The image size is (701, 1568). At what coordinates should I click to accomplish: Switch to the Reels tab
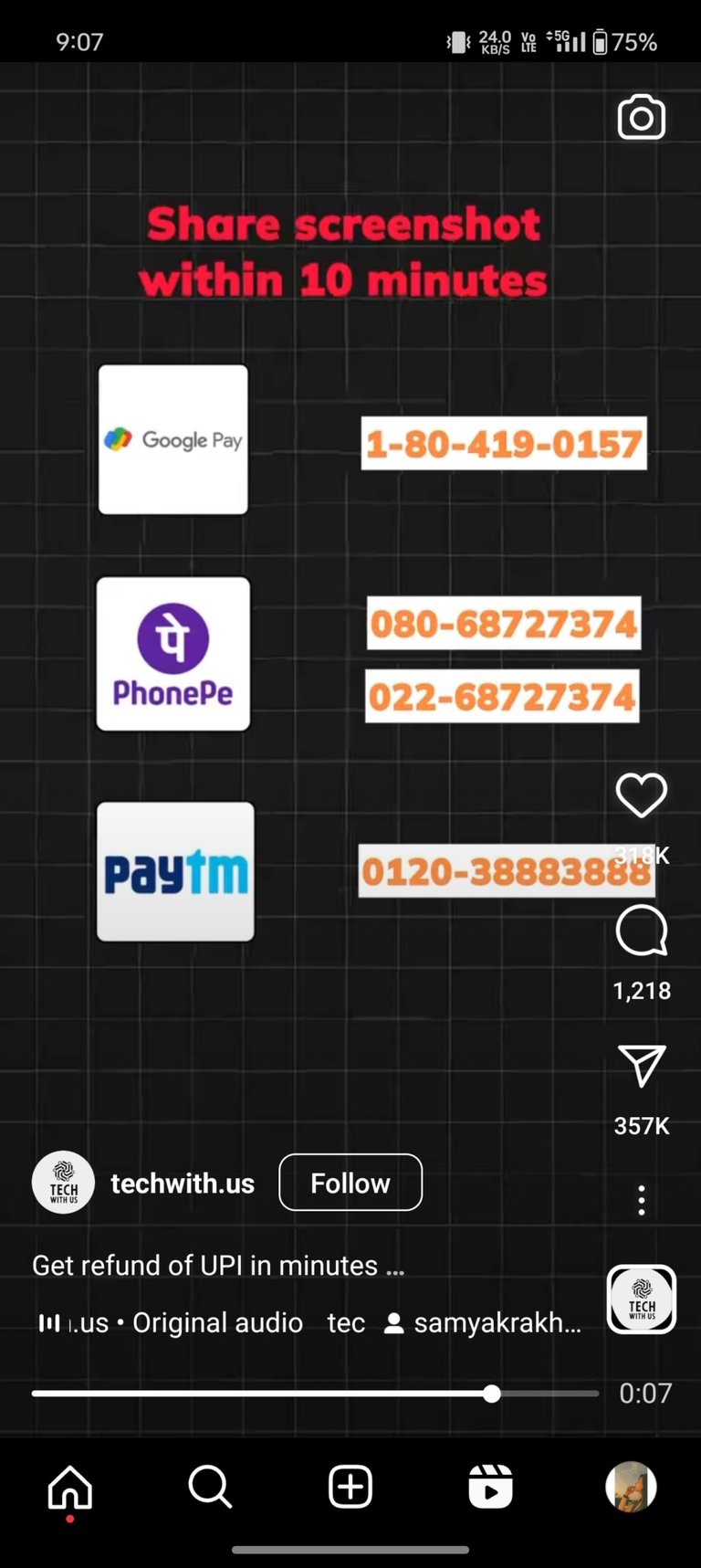490,1488
